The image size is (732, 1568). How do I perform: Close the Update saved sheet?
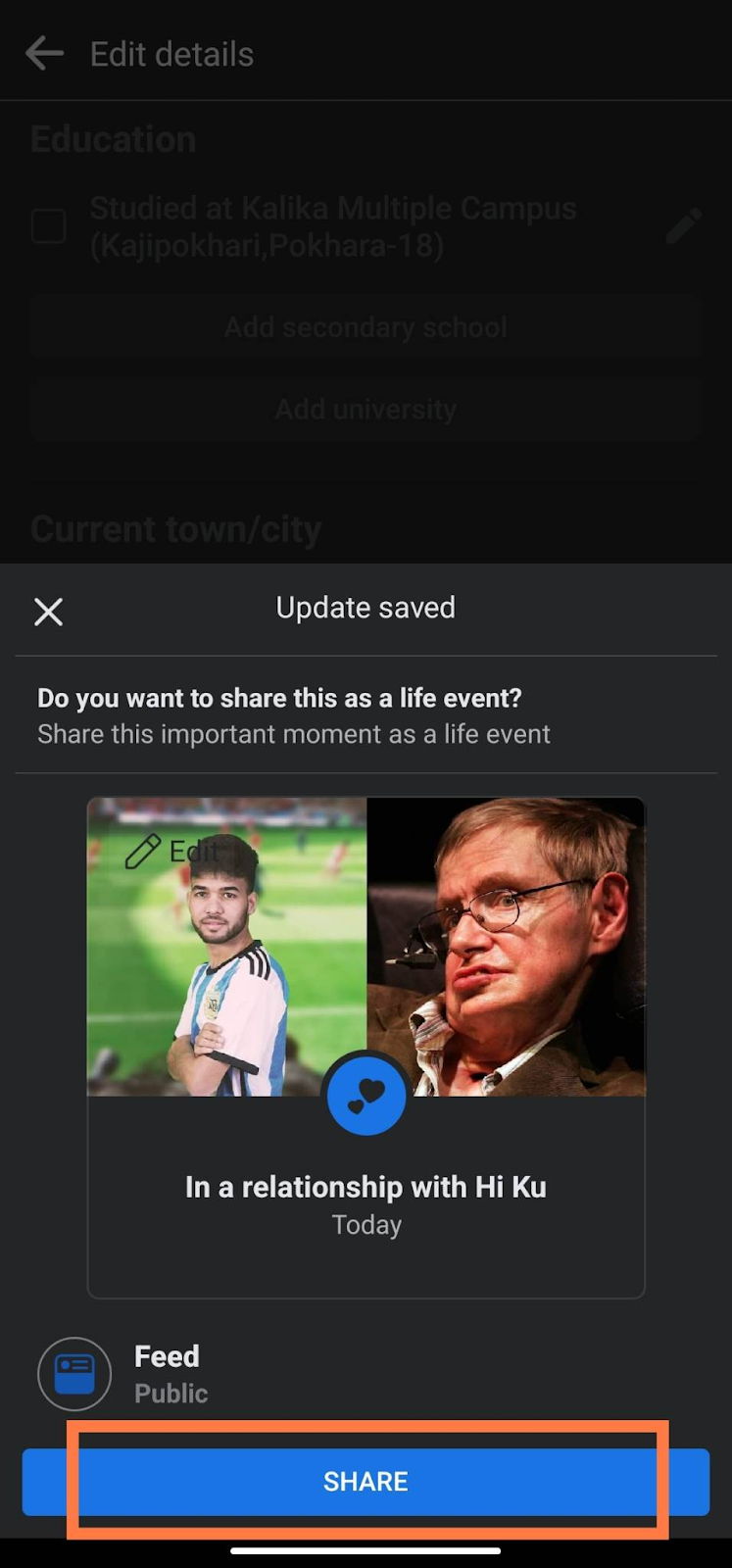click(48, 612)
